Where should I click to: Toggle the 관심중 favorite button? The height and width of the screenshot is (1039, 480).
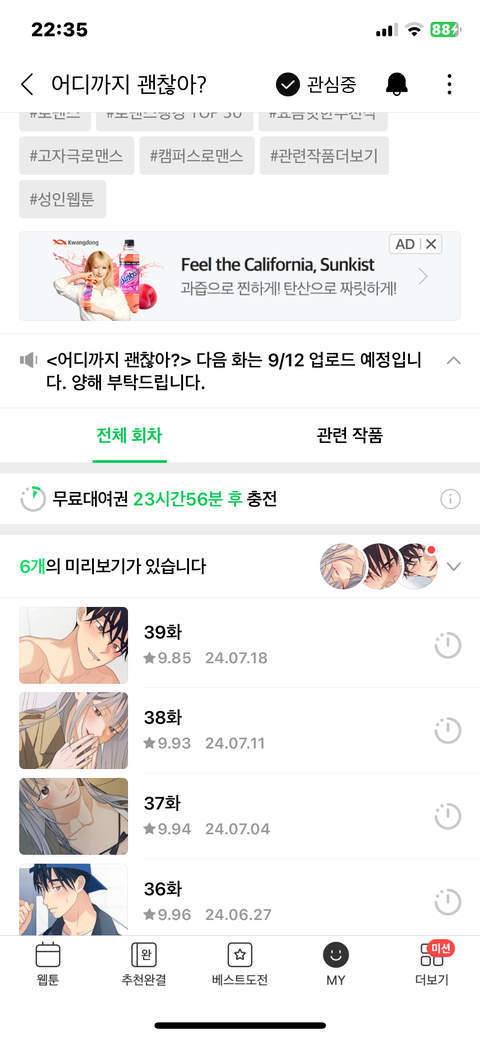316,84
